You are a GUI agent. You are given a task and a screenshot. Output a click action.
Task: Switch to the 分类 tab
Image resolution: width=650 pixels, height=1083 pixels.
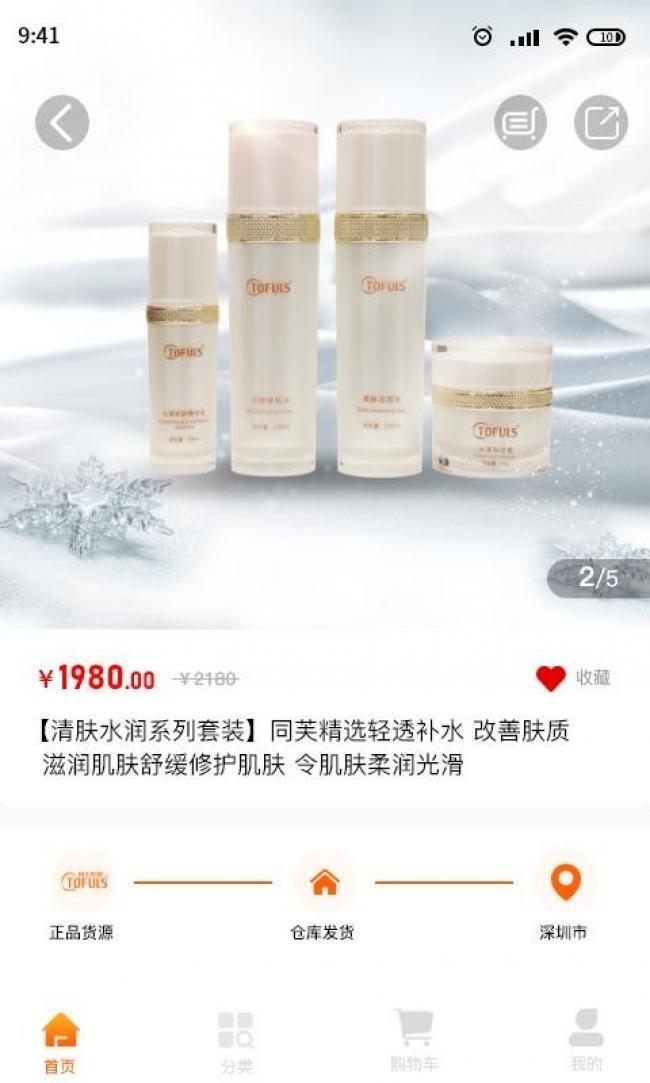pyautogui.click(x=236, y=1043)
